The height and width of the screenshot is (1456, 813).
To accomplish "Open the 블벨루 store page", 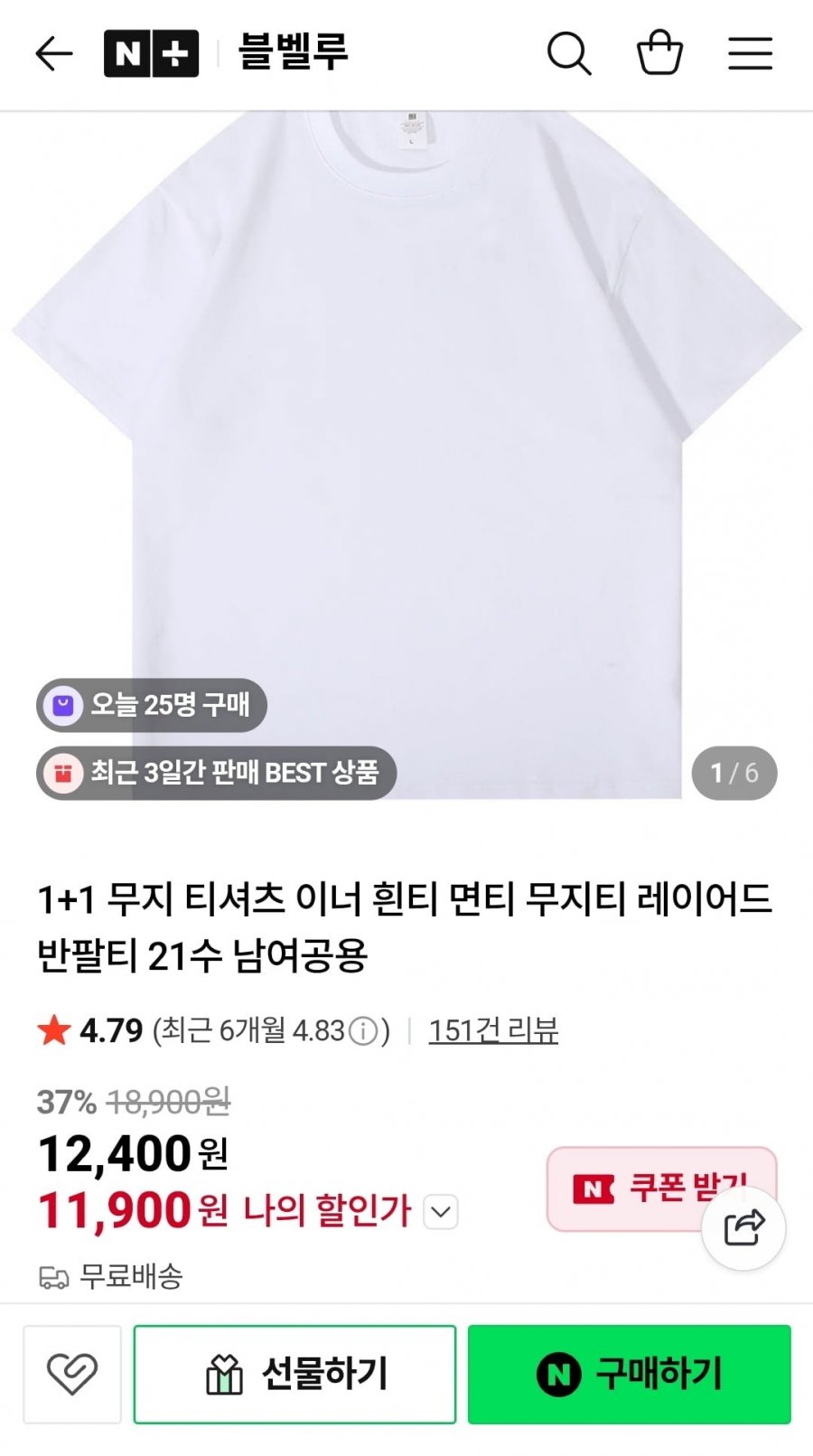I will (293, 52).
